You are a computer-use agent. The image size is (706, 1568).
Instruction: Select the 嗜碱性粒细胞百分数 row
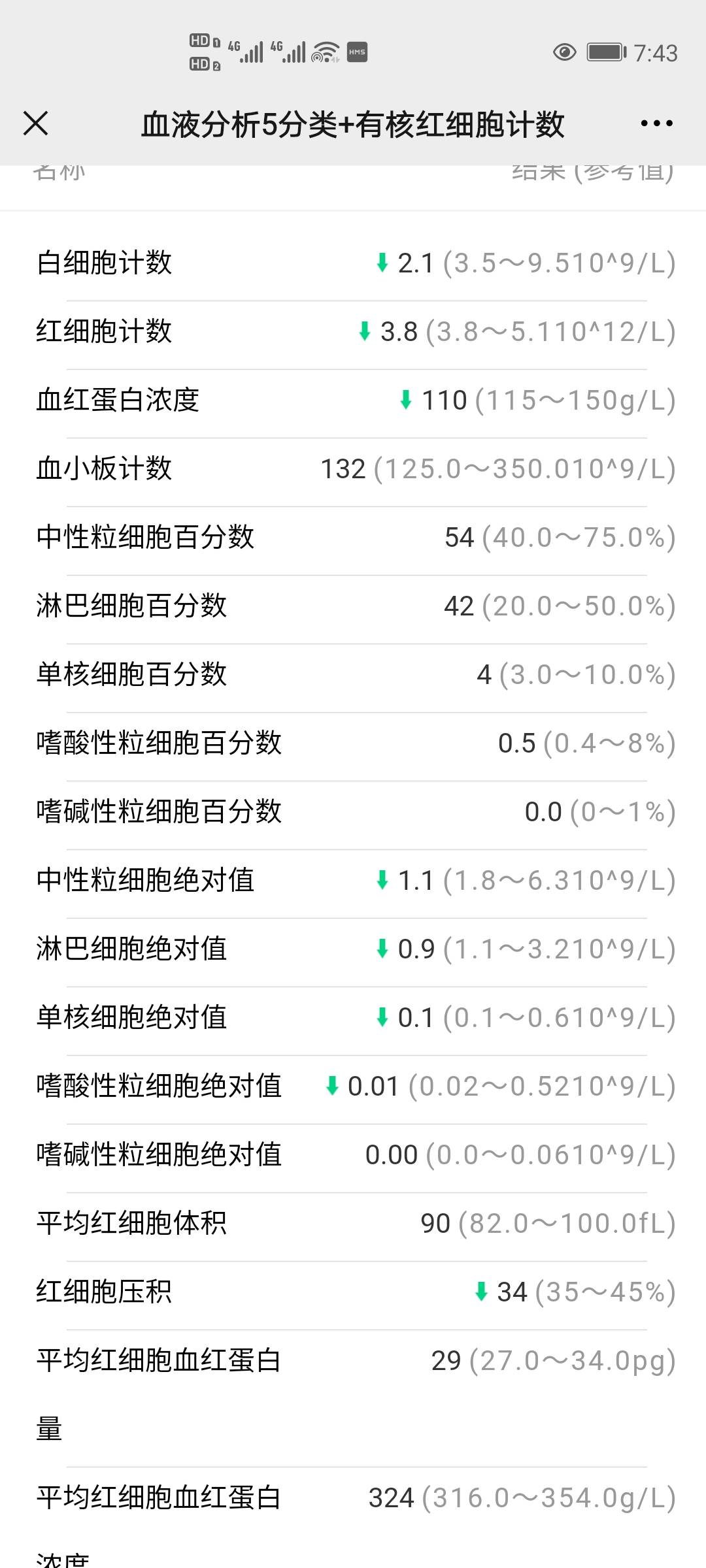[x=353, y=811]
